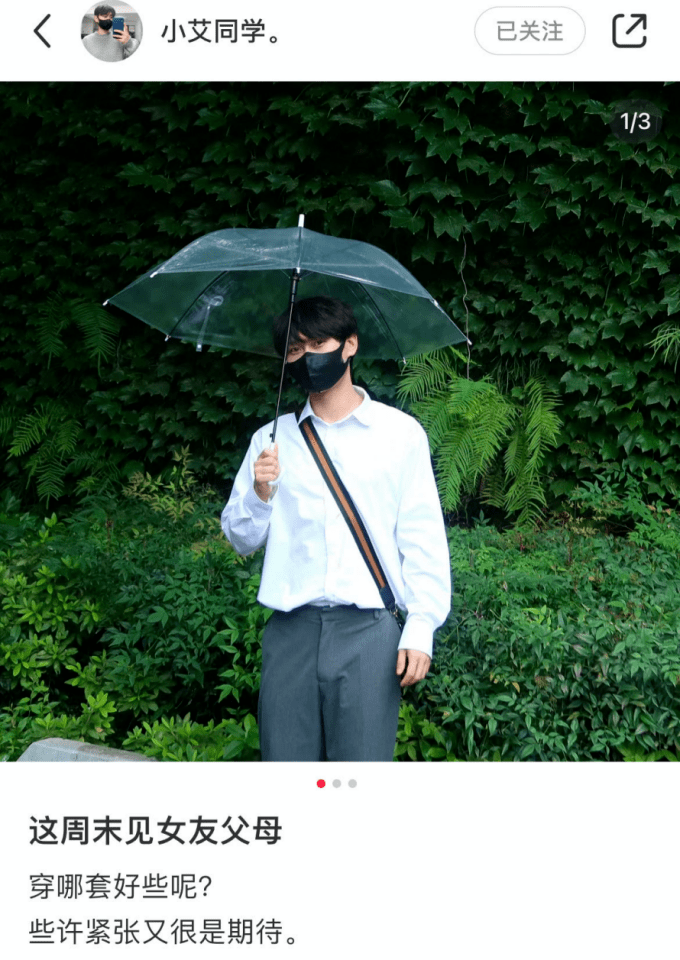Go back using the top-left arrow
The width and height of the screenshot is (680, 960).
click(x=42, y=32)
